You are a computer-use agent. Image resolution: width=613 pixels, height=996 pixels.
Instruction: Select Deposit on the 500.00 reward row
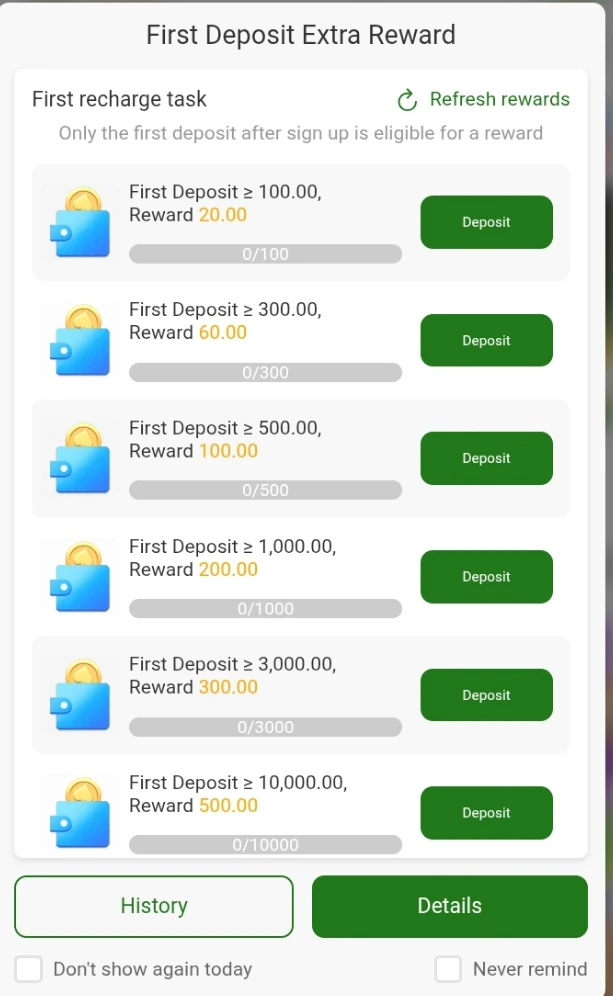486,458
